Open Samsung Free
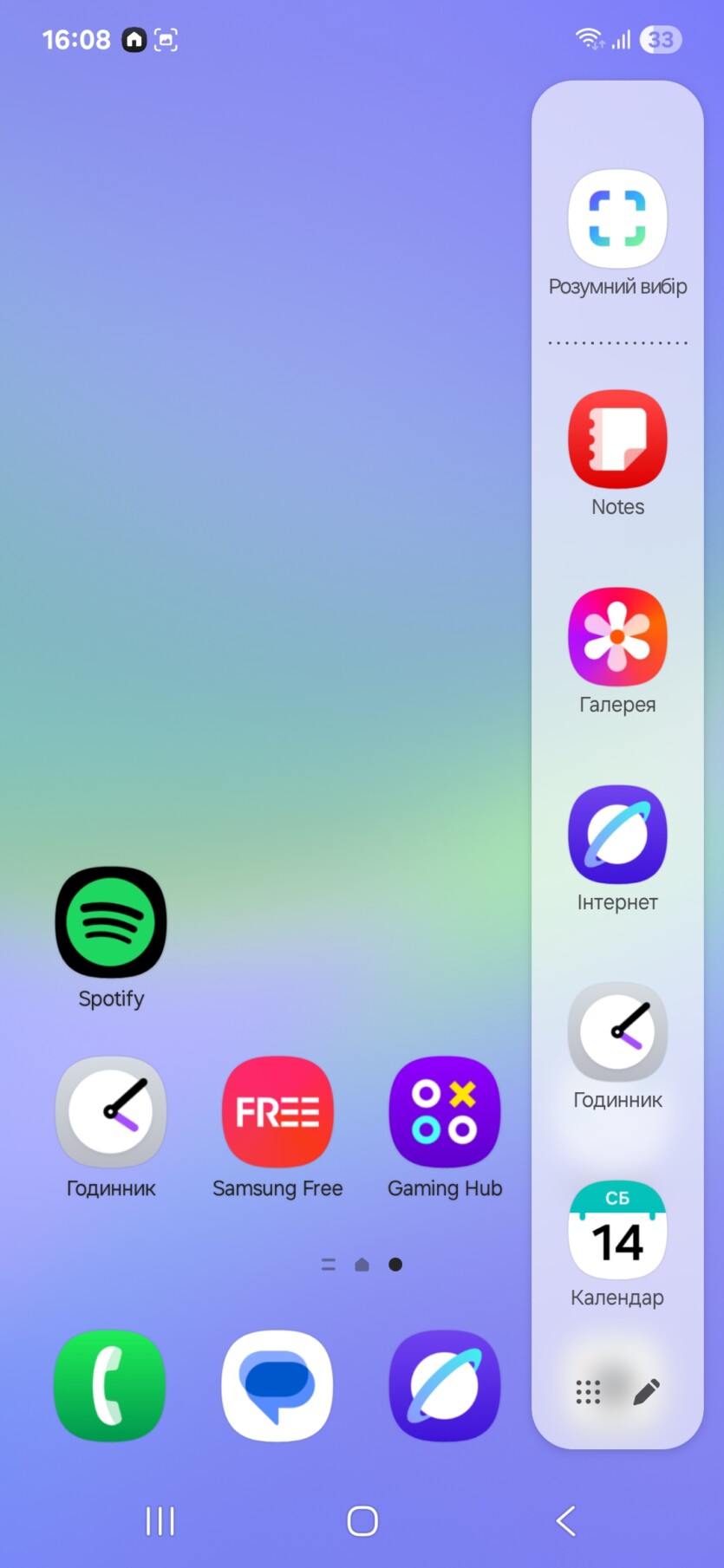This screenshot has height=1568, width=724. pyautogui.click(x=277, y=1112)
